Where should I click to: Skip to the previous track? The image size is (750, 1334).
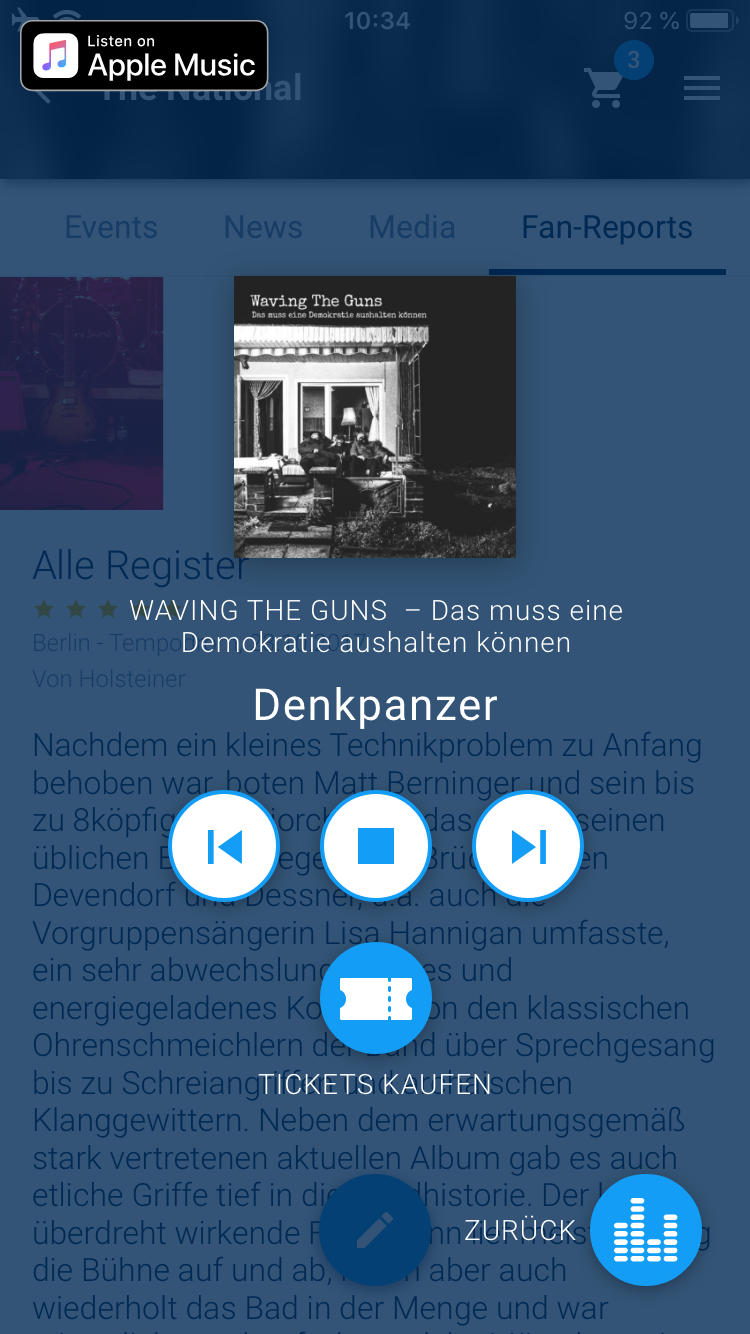click(224, 846)
